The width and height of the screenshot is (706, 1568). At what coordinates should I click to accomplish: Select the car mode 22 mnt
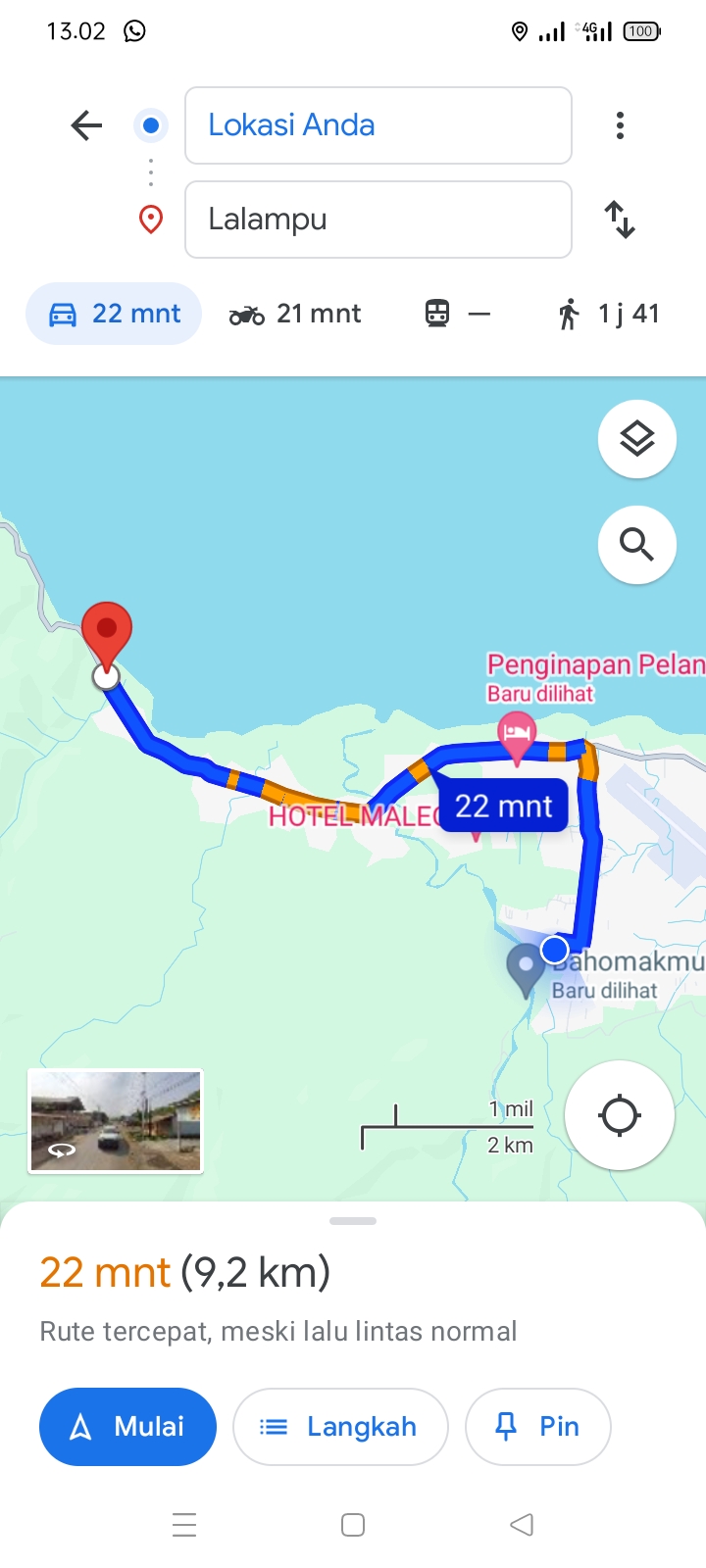(114, 314)
